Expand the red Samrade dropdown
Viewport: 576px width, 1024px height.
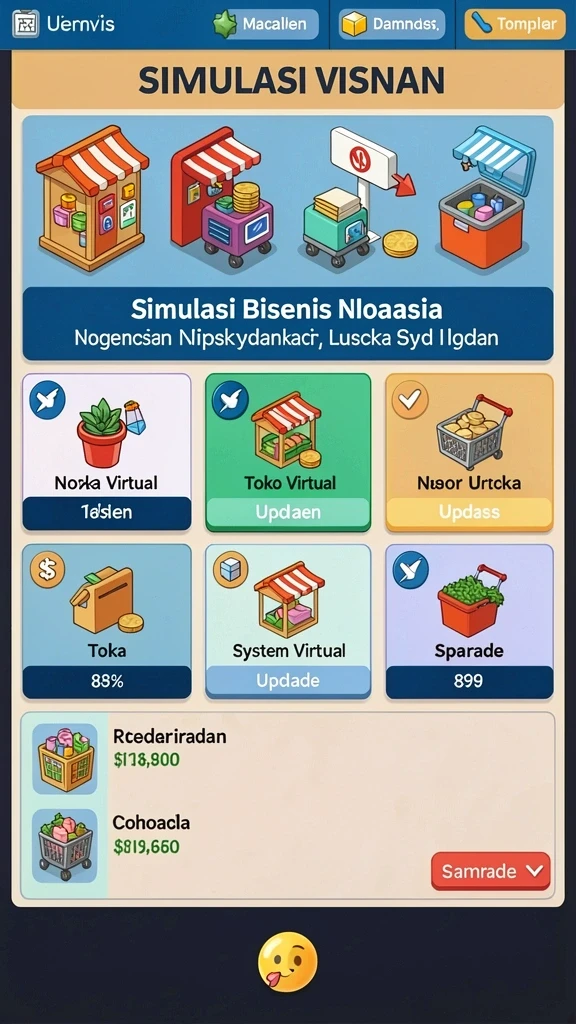tap(490, 871)
